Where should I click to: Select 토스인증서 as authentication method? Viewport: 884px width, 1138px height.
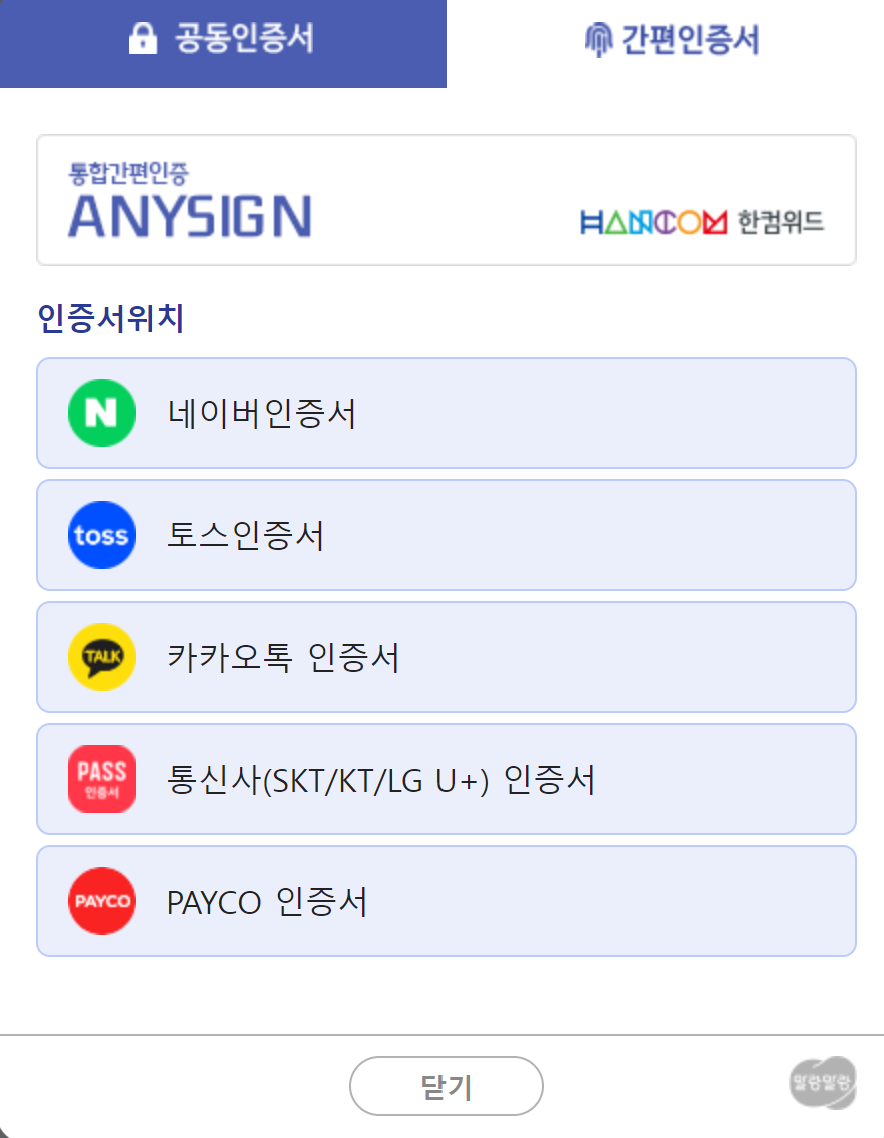(x=446, y=534)
